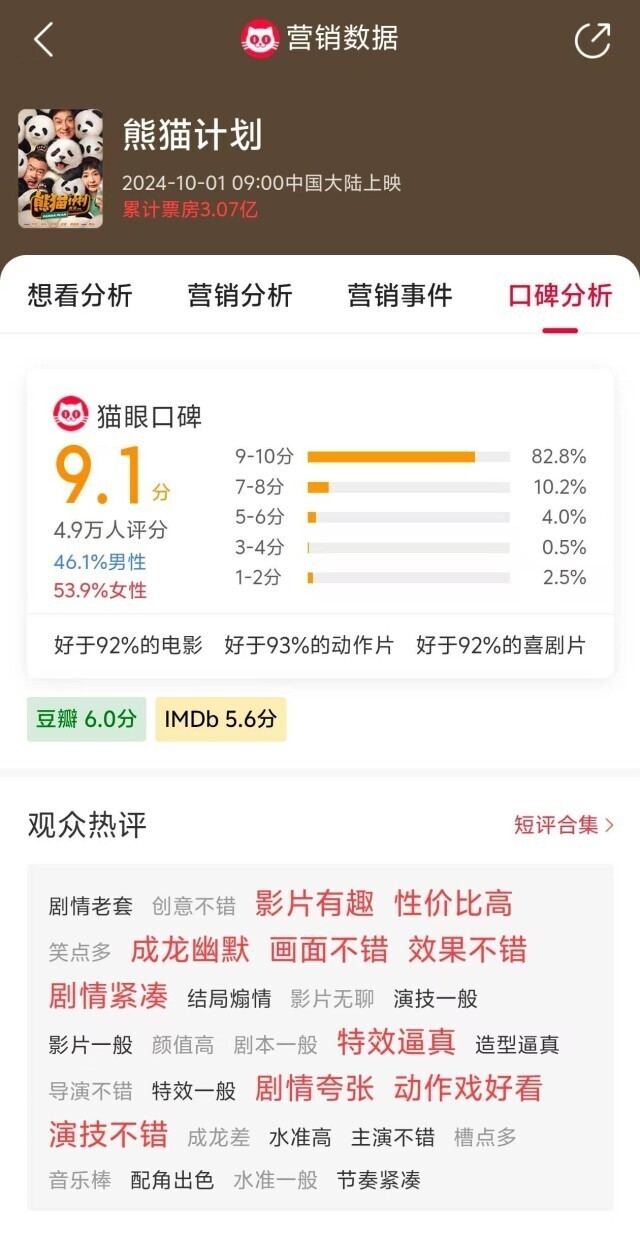Switch to the 营销分析 tab
The width and height of the screenshot is (640, 1238).
(x=240, y=295)
